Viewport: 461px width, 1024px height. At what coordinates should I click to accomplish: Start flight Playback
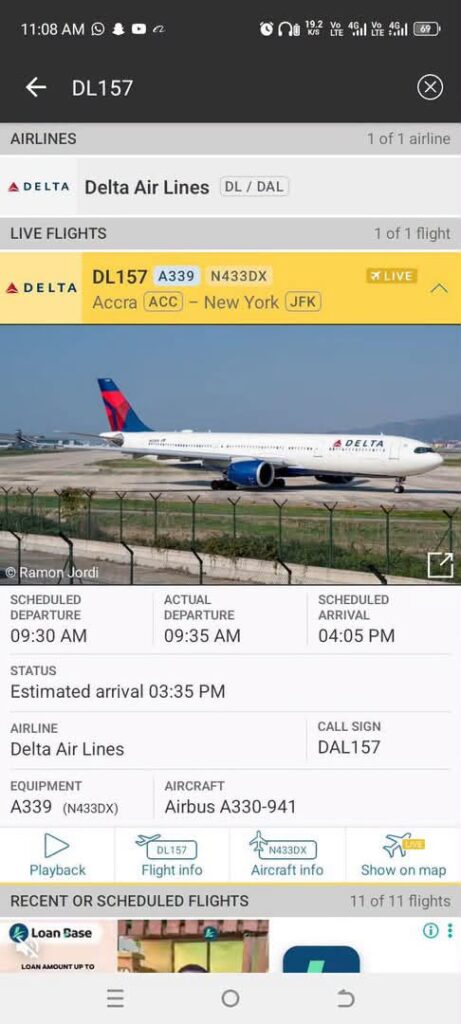click(x=57, y=855)
